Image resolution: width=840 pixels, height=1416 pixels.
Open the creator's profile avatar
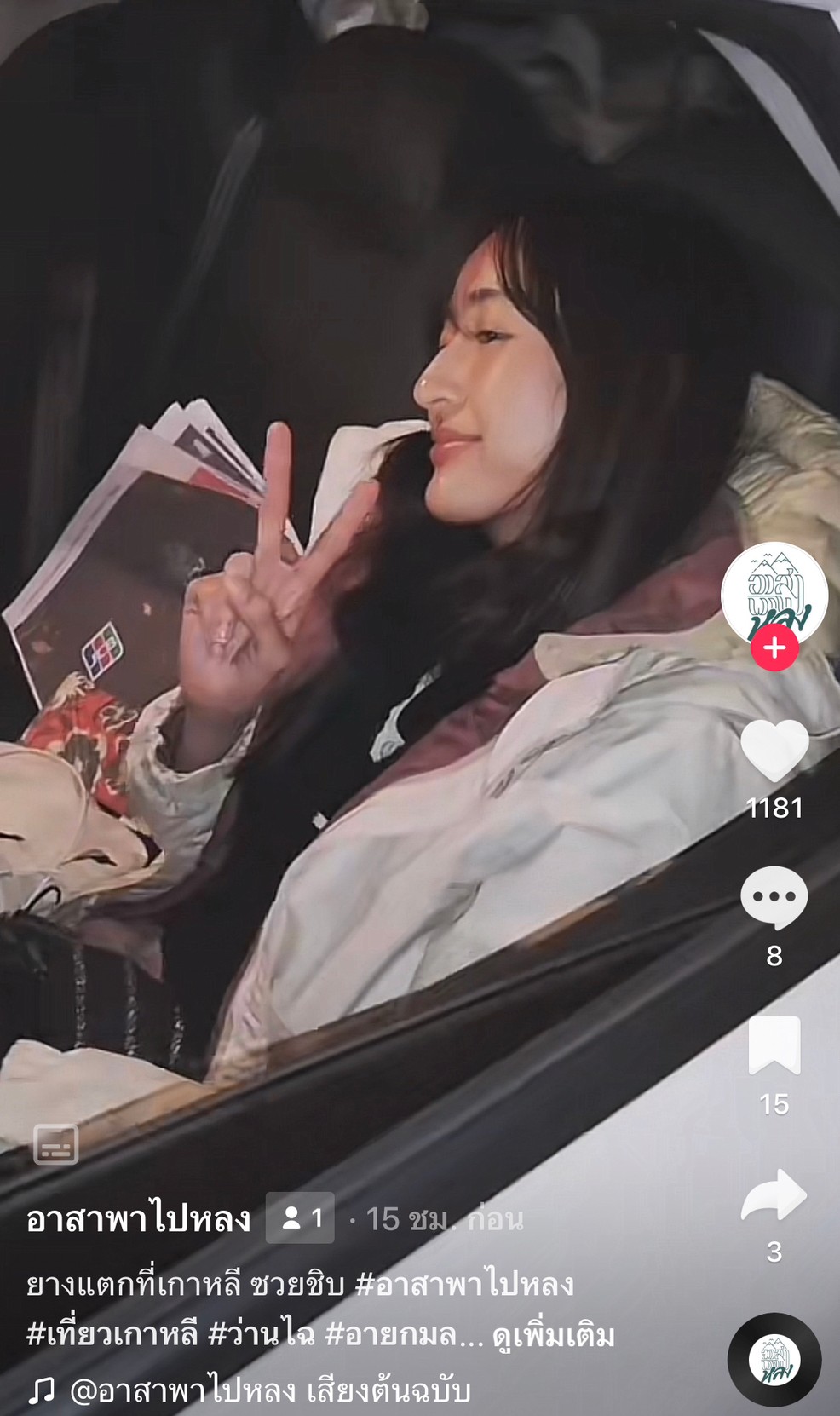click(774, 593)
